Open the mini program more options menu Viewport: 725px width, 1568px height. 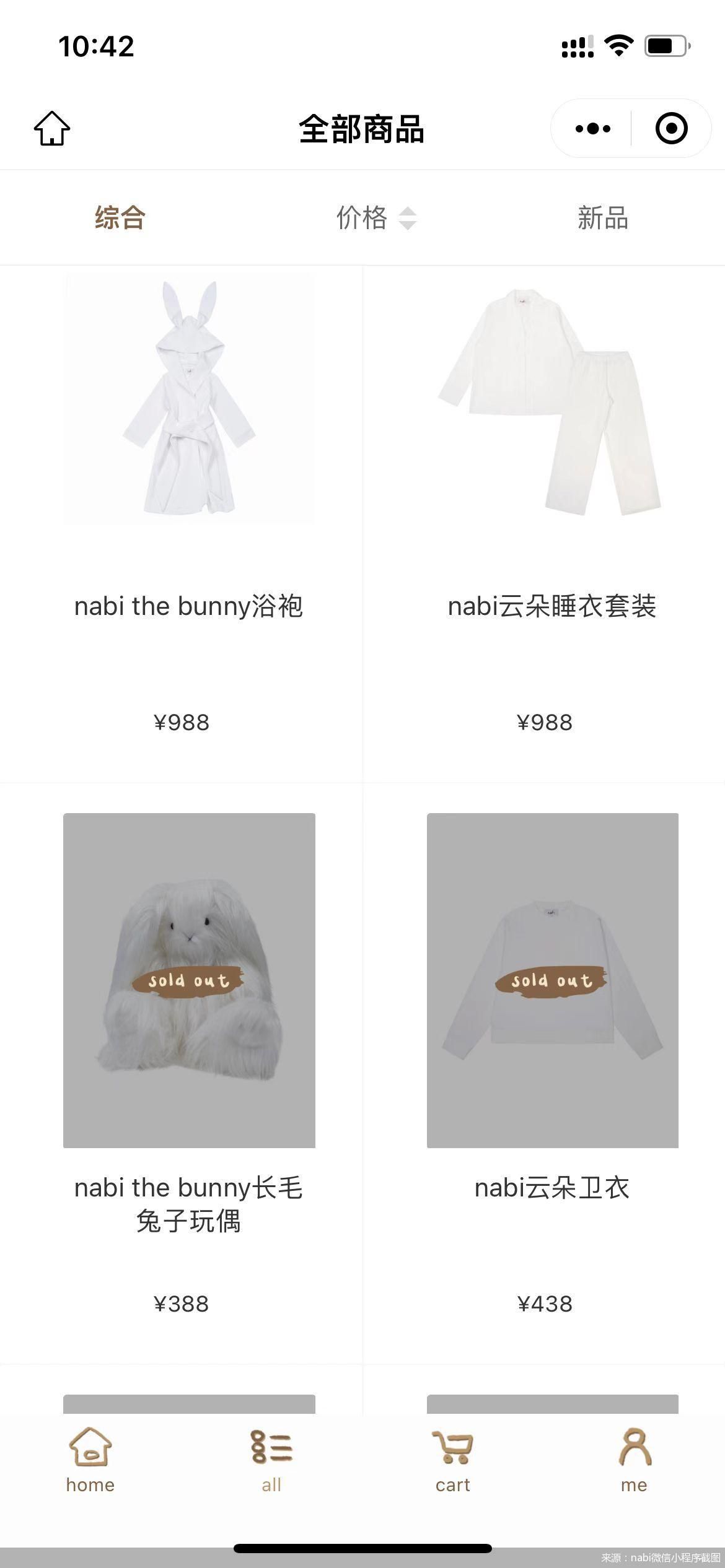[592, 129]
